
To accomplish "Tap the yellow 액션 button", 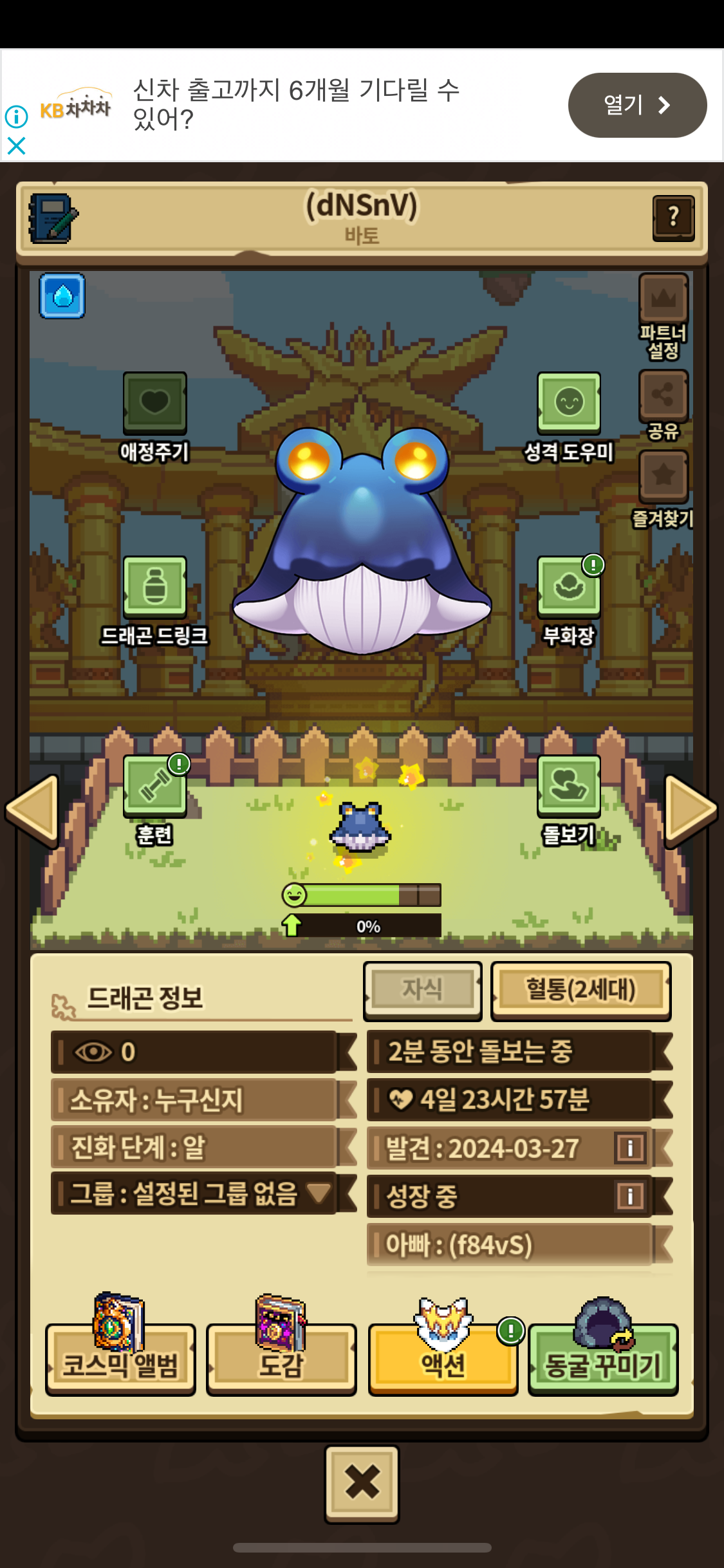I will [443, 1358].
